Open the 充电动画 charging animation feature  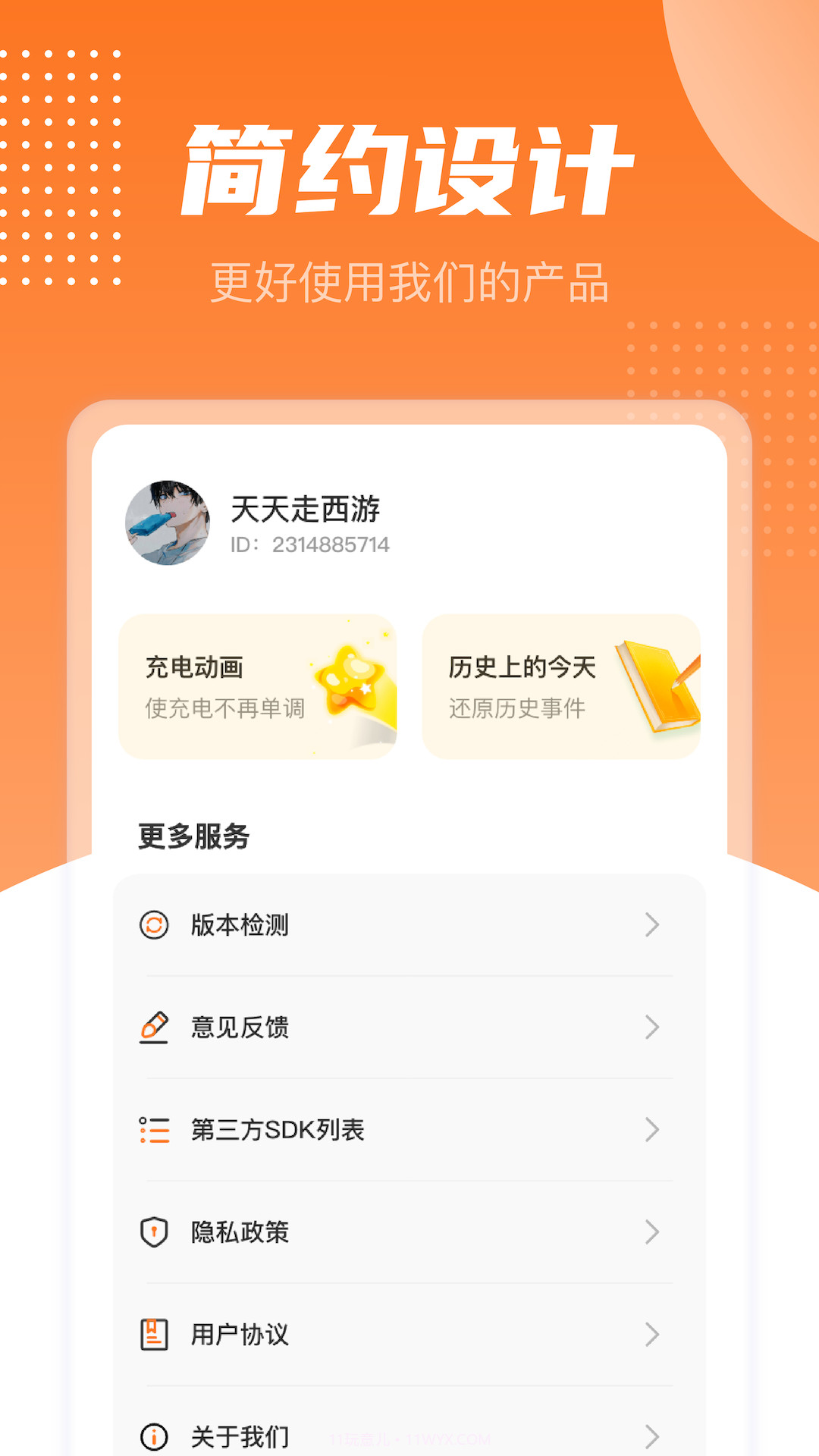[258, 685]
